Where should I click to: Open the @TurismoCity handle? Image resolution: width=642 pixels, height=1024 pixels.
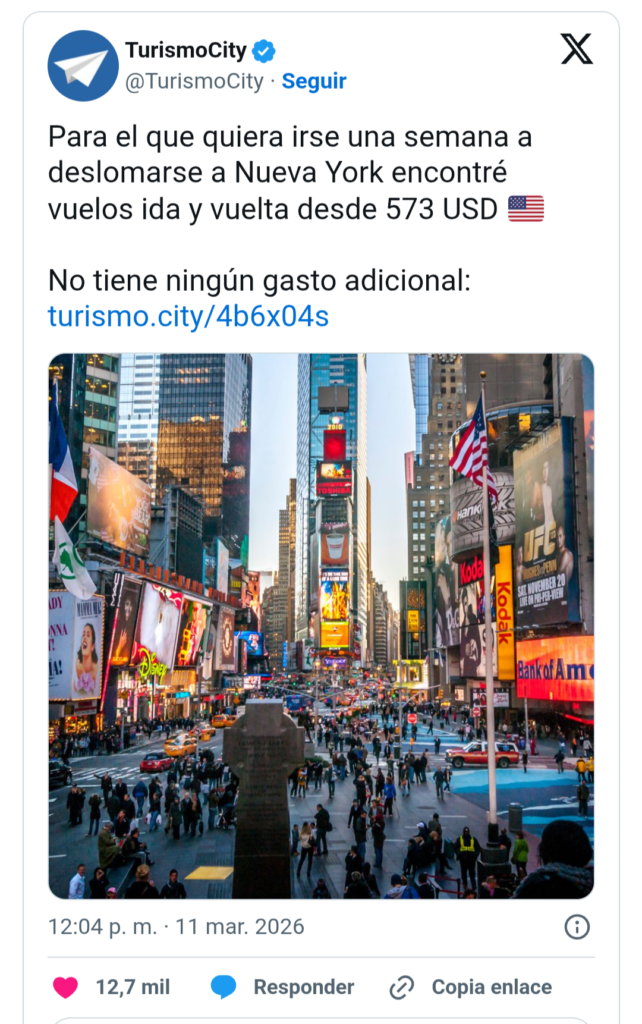194,82
